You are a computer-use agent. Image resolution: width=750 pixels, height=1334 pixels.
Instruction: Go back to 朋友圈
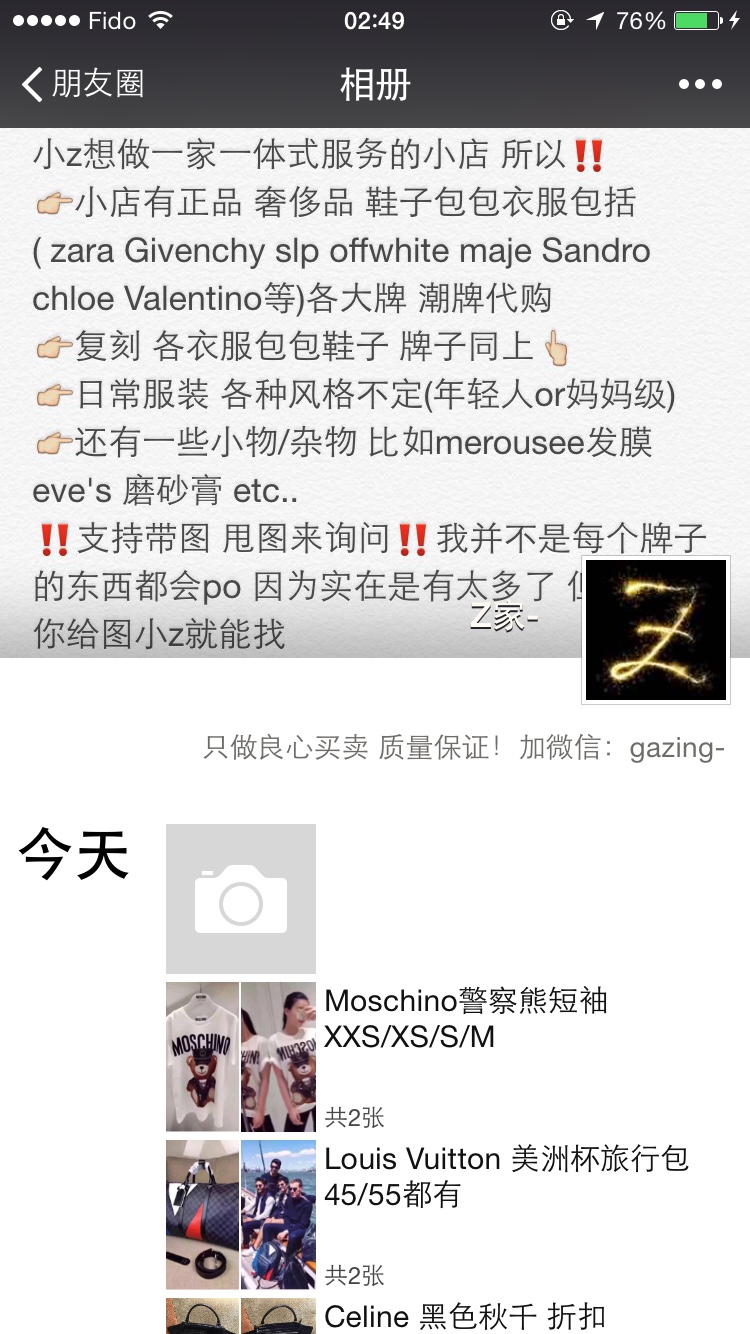[82, 84]
